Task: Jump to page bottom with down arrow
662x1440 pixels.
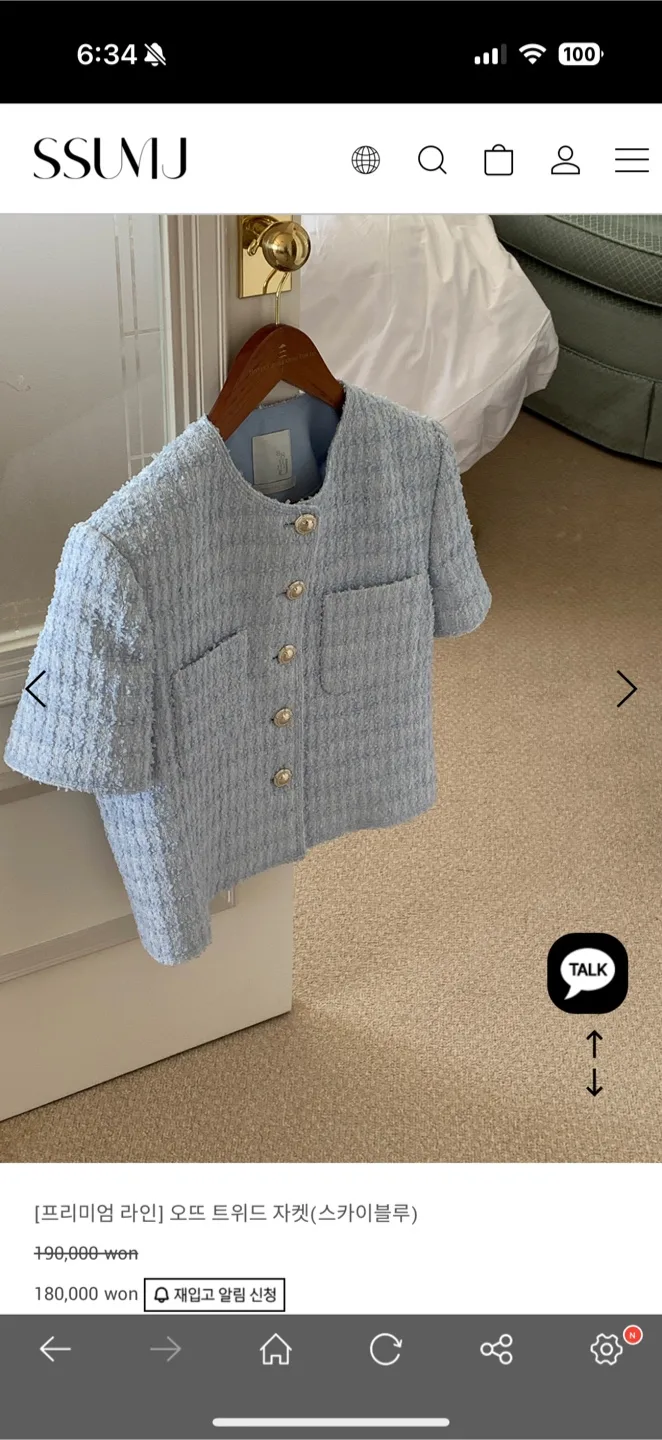Action: 594,1082
